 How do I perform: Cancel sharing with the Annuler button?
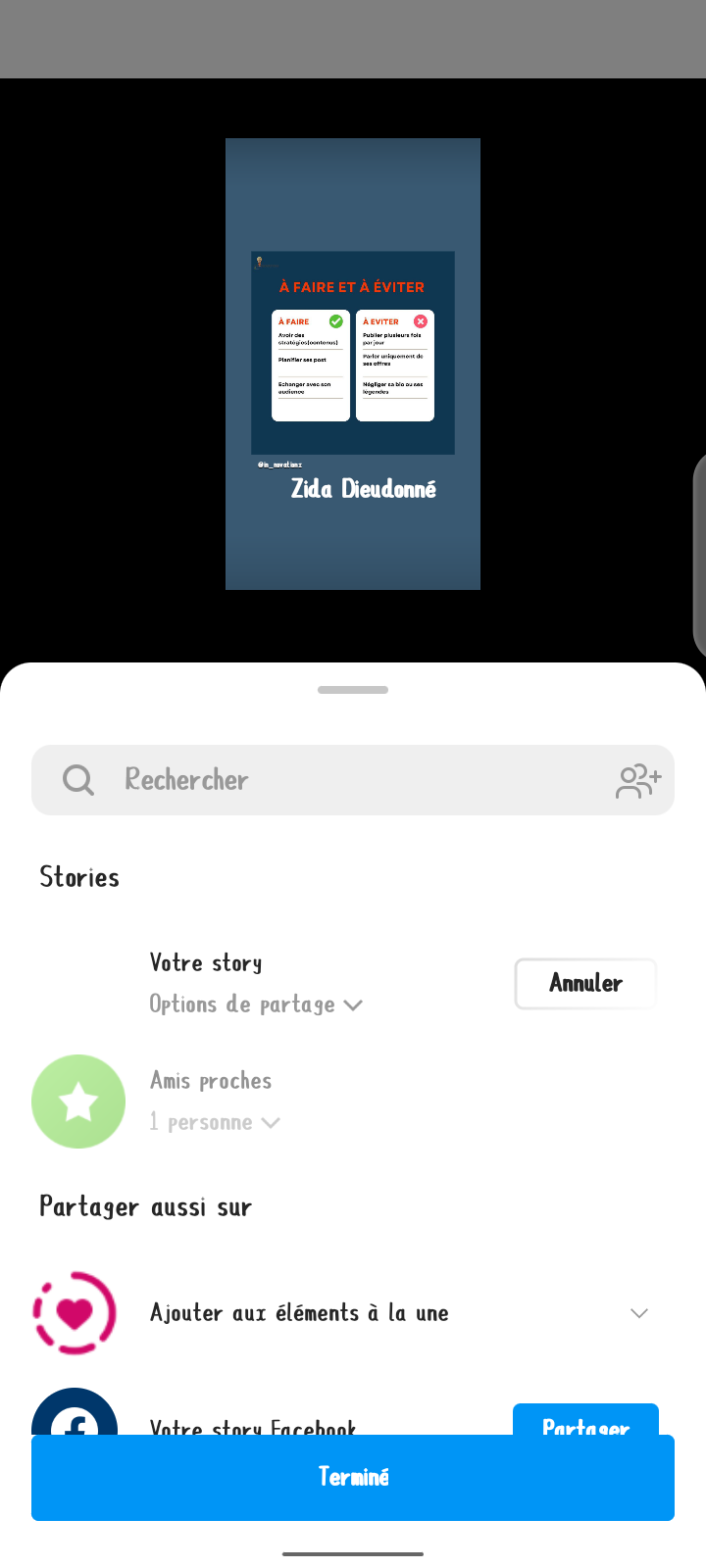click(x=585, y=983)
